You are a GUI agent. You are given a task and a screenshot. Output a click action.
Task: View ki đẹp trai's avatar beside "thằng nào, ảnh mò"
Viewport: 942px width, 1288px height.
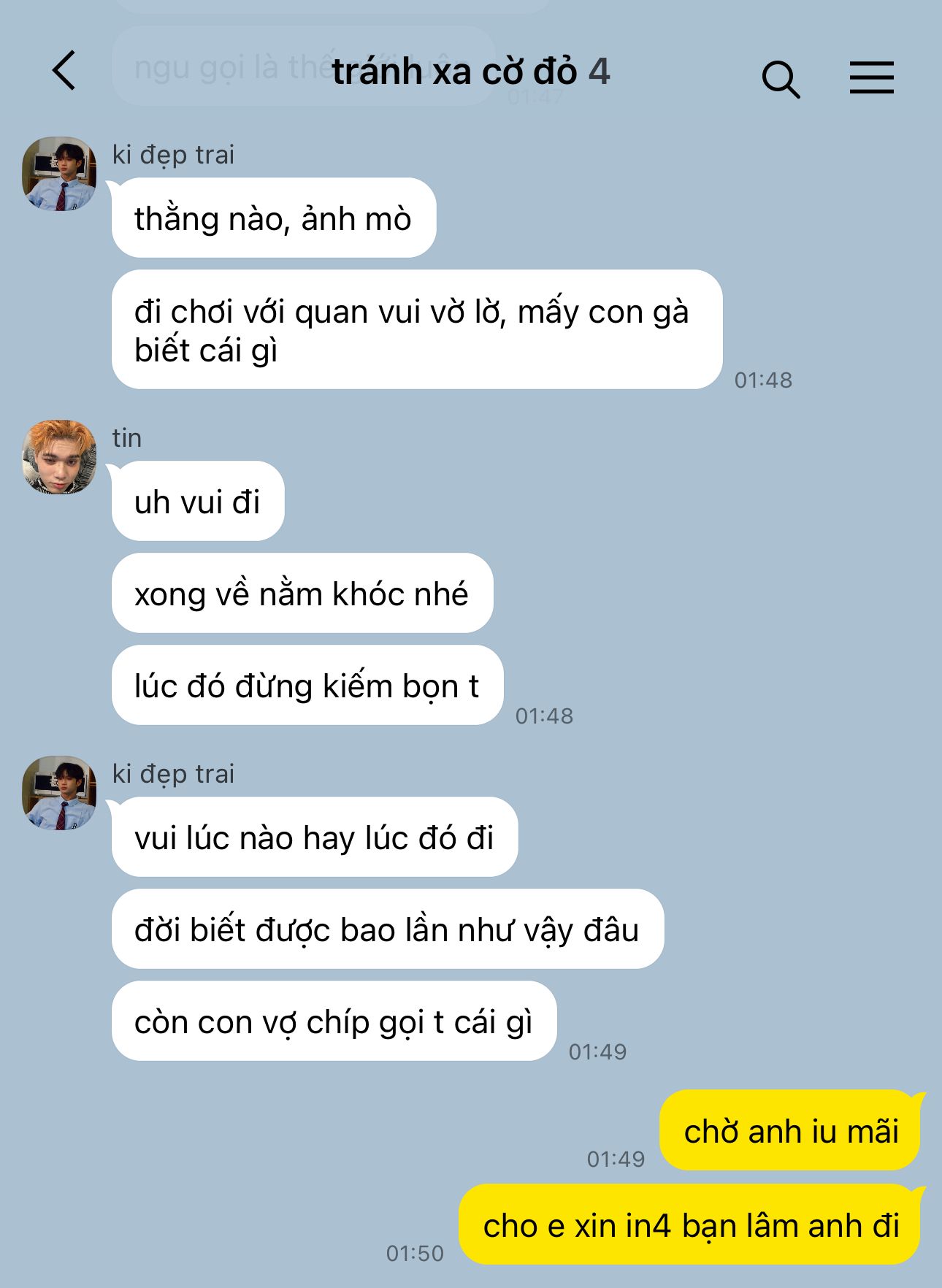pos(60,174)
